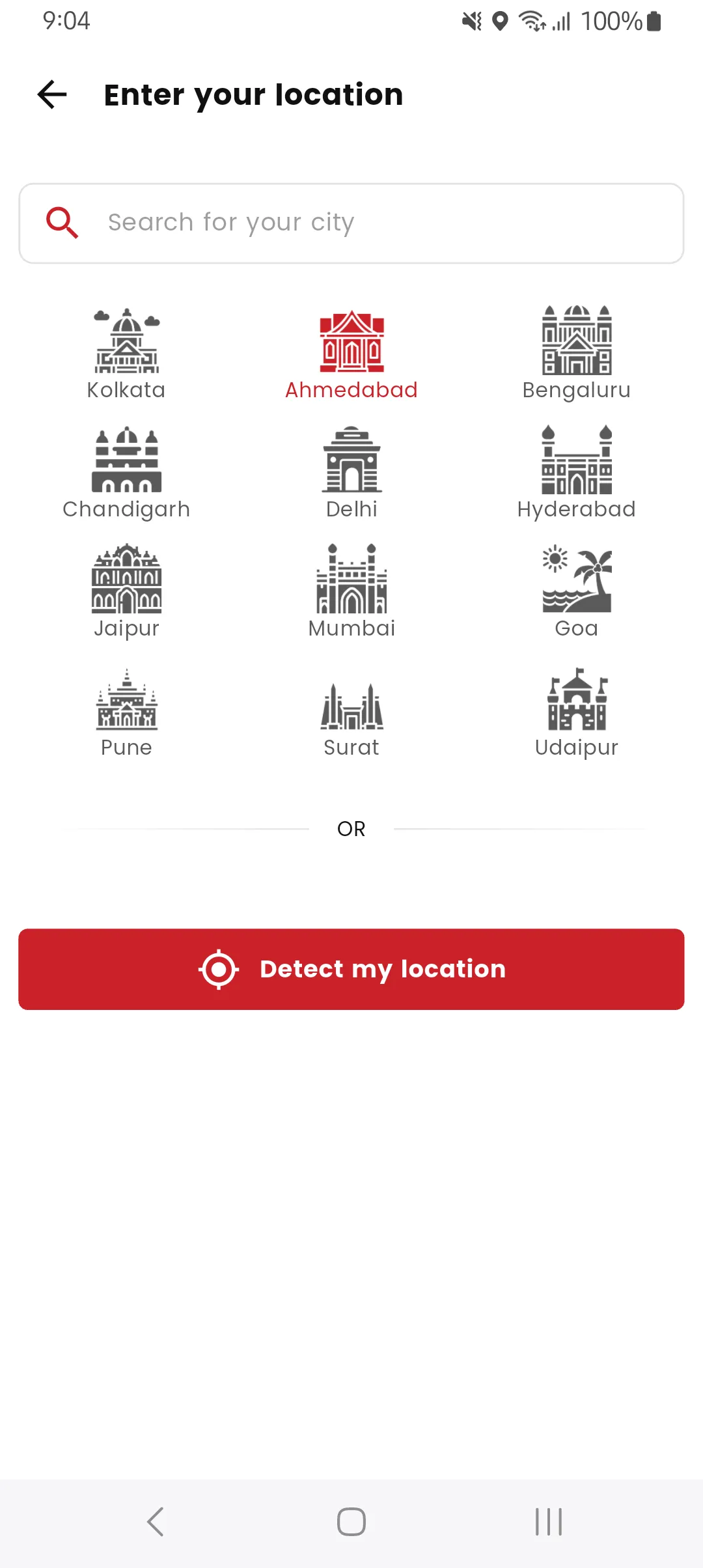Tap the Ahmedabad monument icon
Viewport: 703px width, 1568px height.
351,341
